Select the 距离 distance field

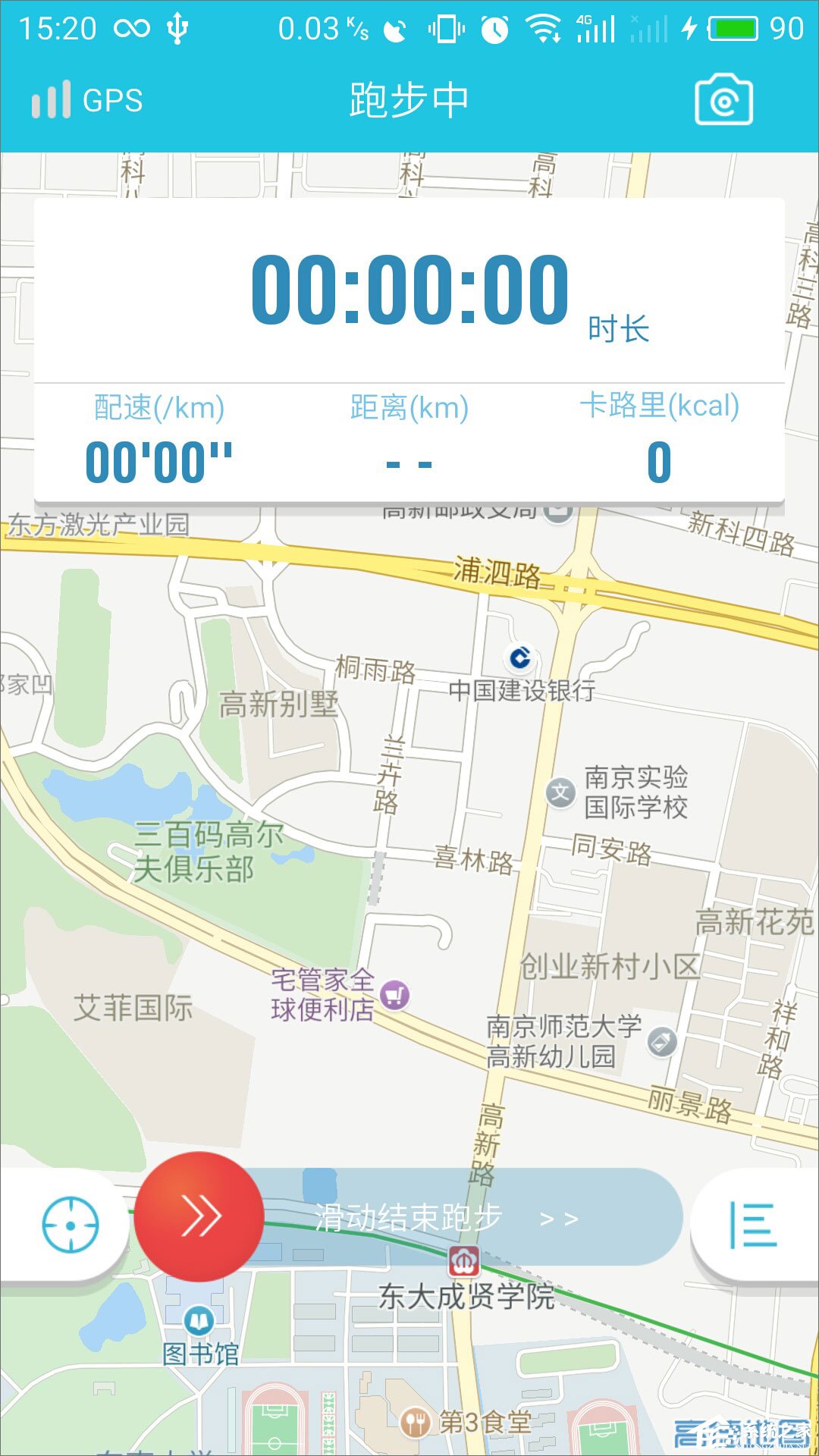409,460
